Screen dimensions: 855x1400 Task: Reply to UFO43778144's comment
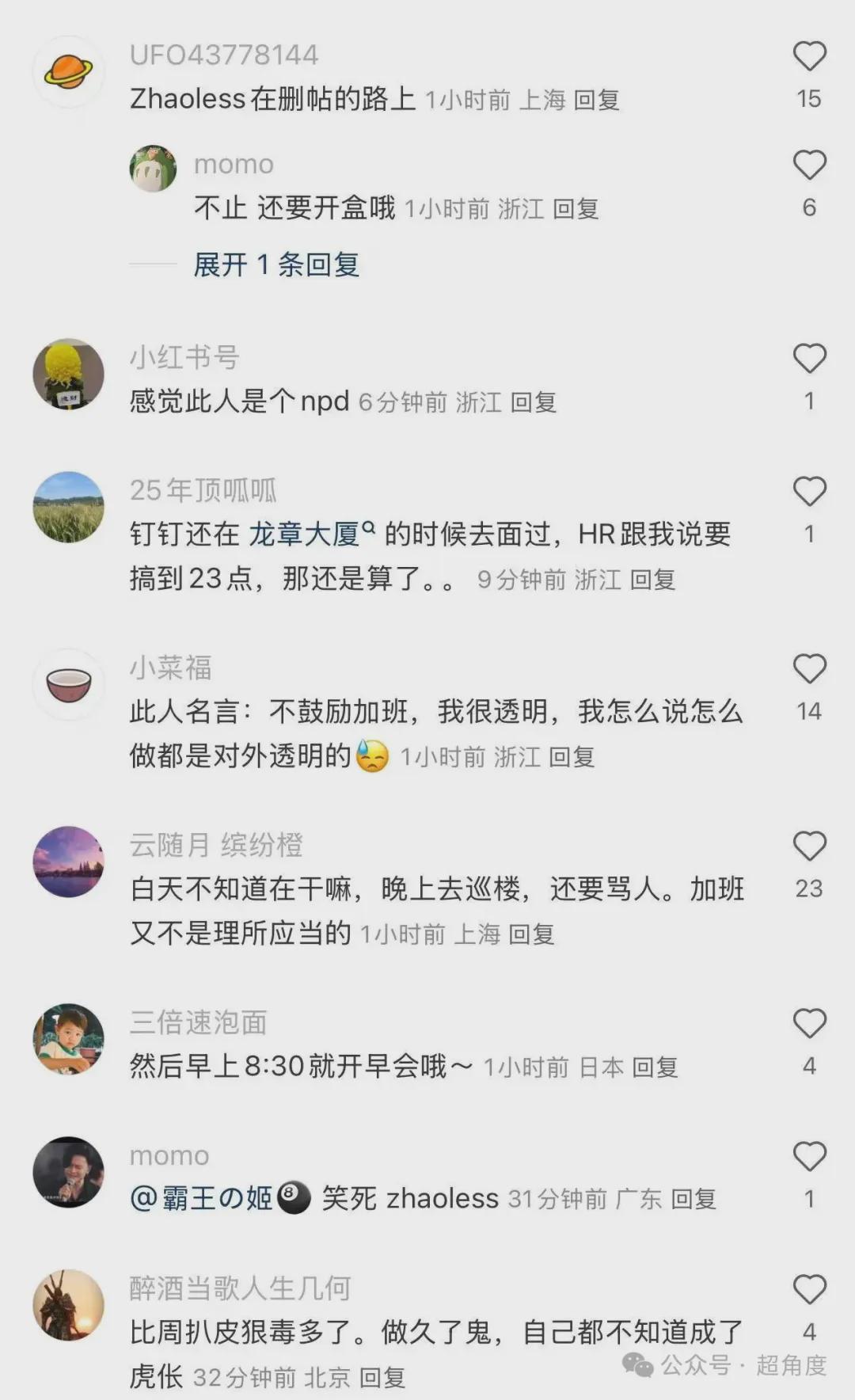(x=596, y=101)
